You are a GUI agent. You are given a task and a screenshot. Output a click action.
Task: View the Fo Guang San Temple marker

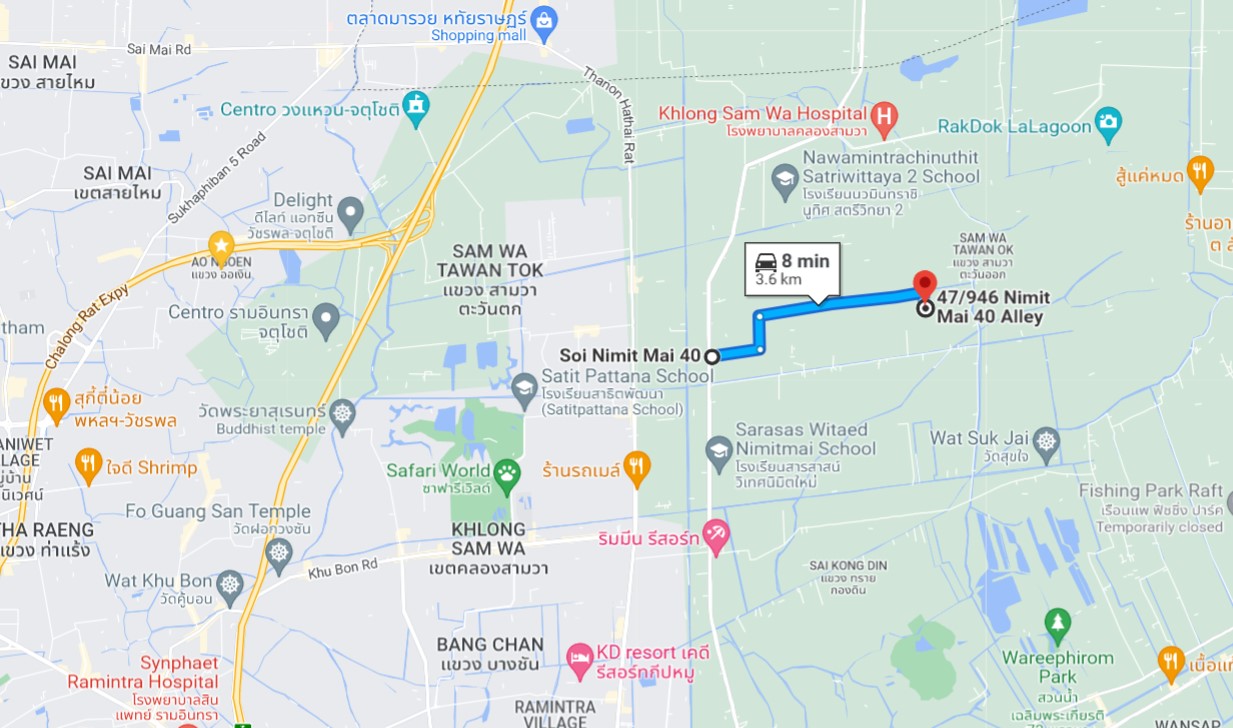279,551
